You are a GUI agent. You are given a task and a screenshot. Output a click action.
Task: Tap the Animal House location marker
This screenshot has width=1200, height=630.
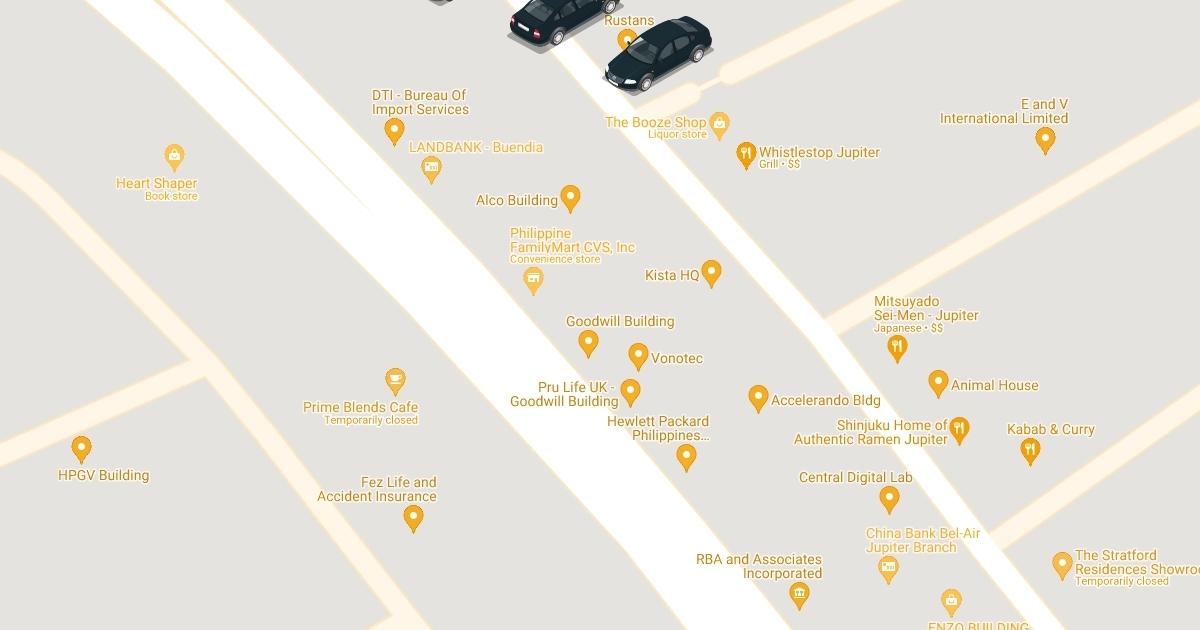tap(938, 383)
